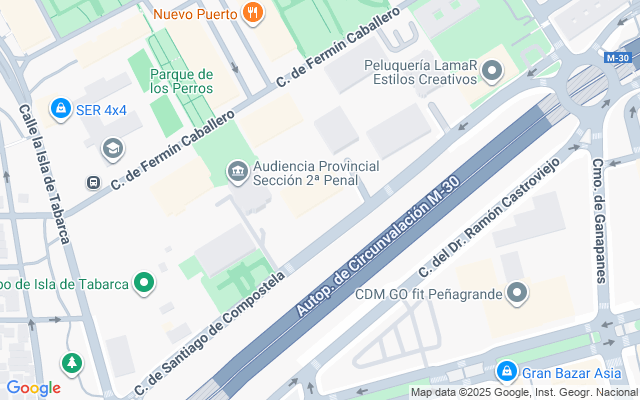Select the bus stop icon on Fermín Caballero
Screen dimensions: 640x400
pyautogui.click(x=93, y=183)
